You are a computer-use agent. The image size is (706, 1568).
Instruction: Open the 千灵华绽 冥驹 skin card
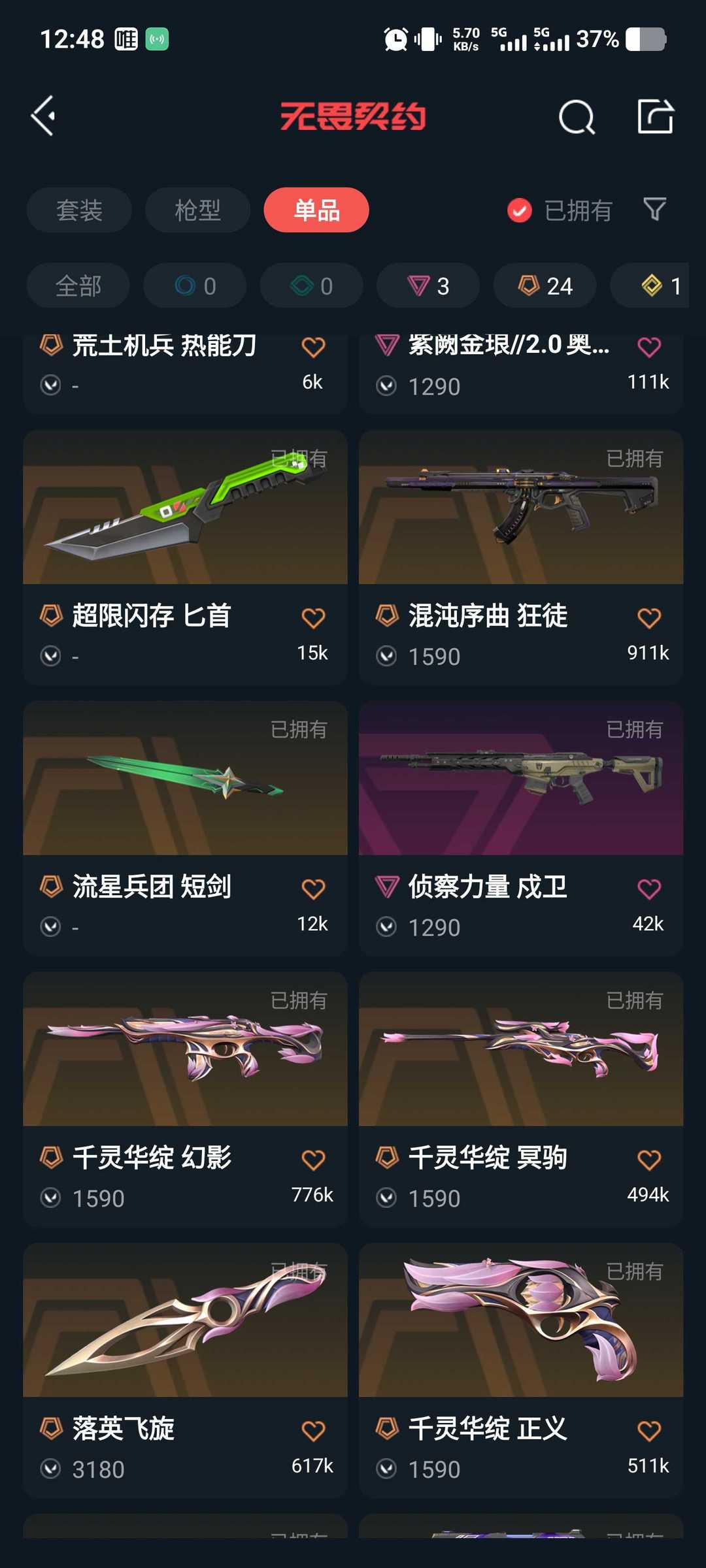tap(521, 1100)
